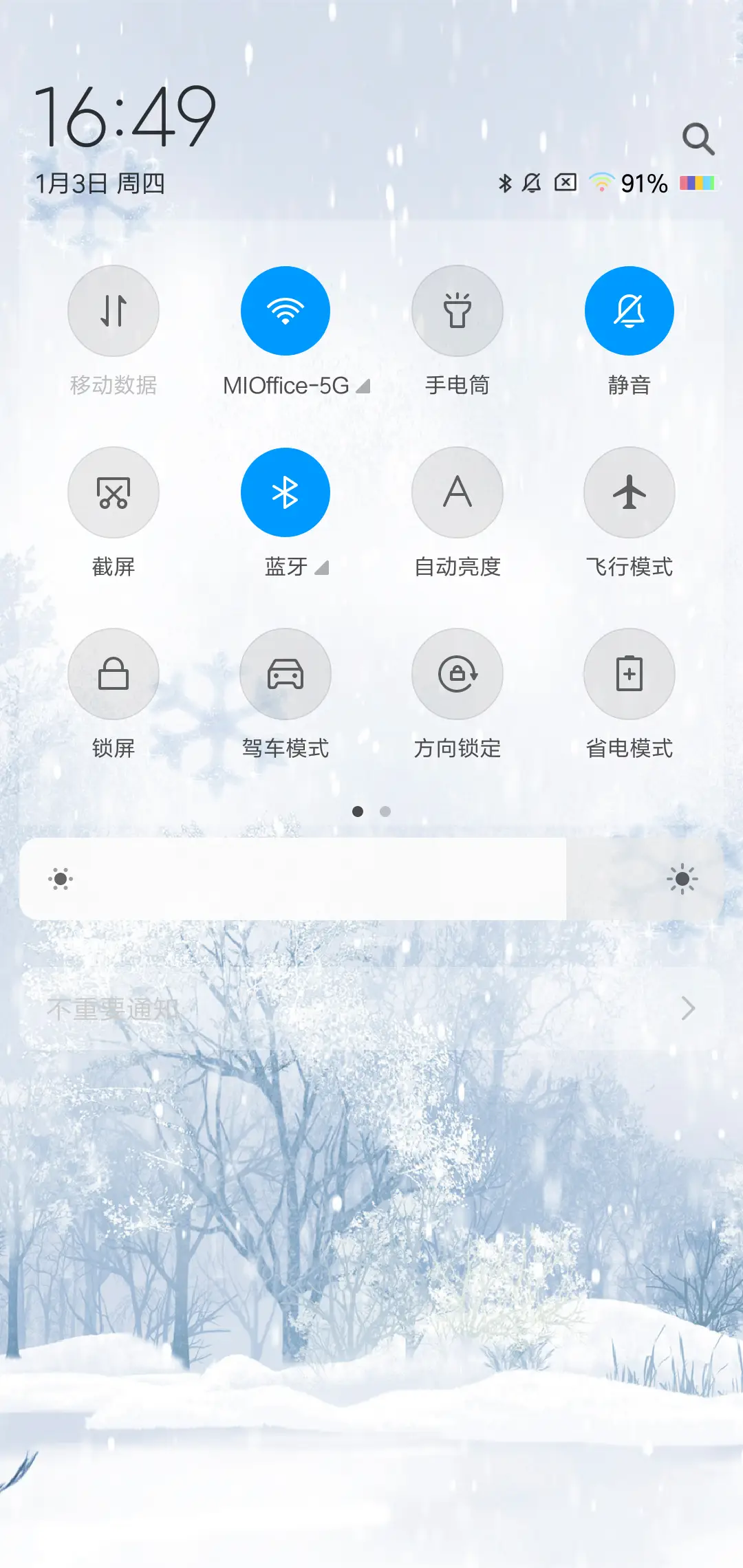Take a screenshot via the 截屏 tile
743x1568 pixels.
pyautogui.click(x=114, y=492)
